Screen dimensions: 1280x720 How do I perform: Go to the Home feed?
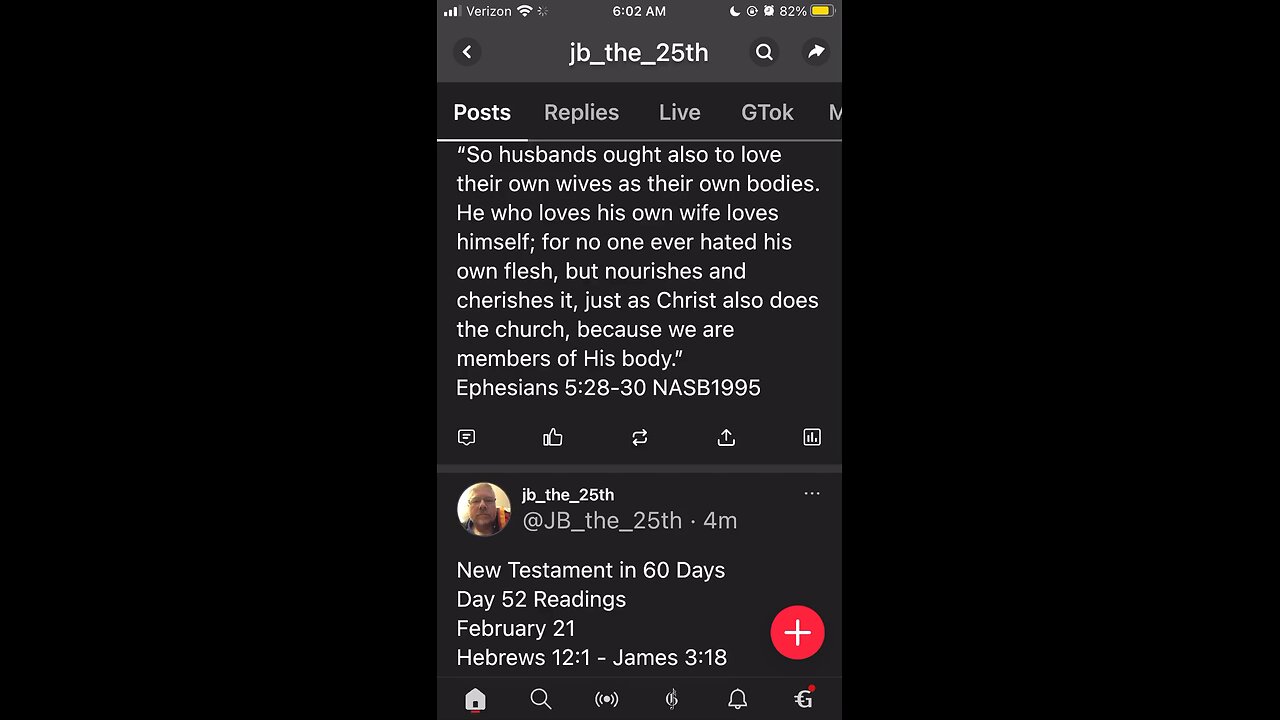[475, 699]
